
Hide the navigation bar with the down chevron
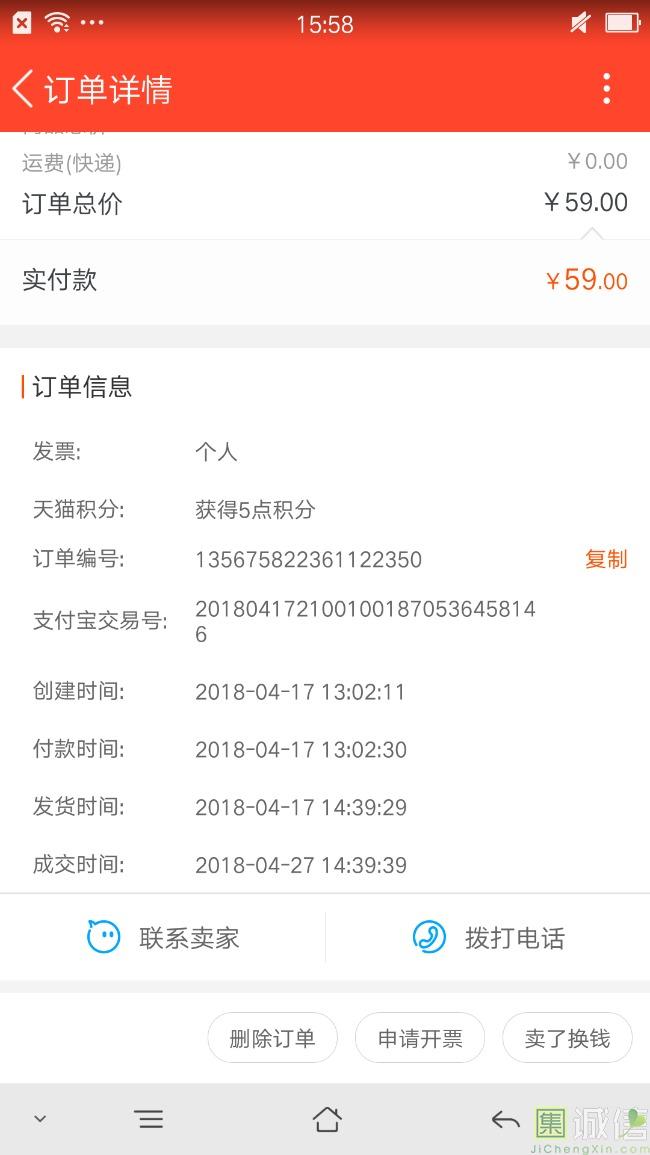41,1119
